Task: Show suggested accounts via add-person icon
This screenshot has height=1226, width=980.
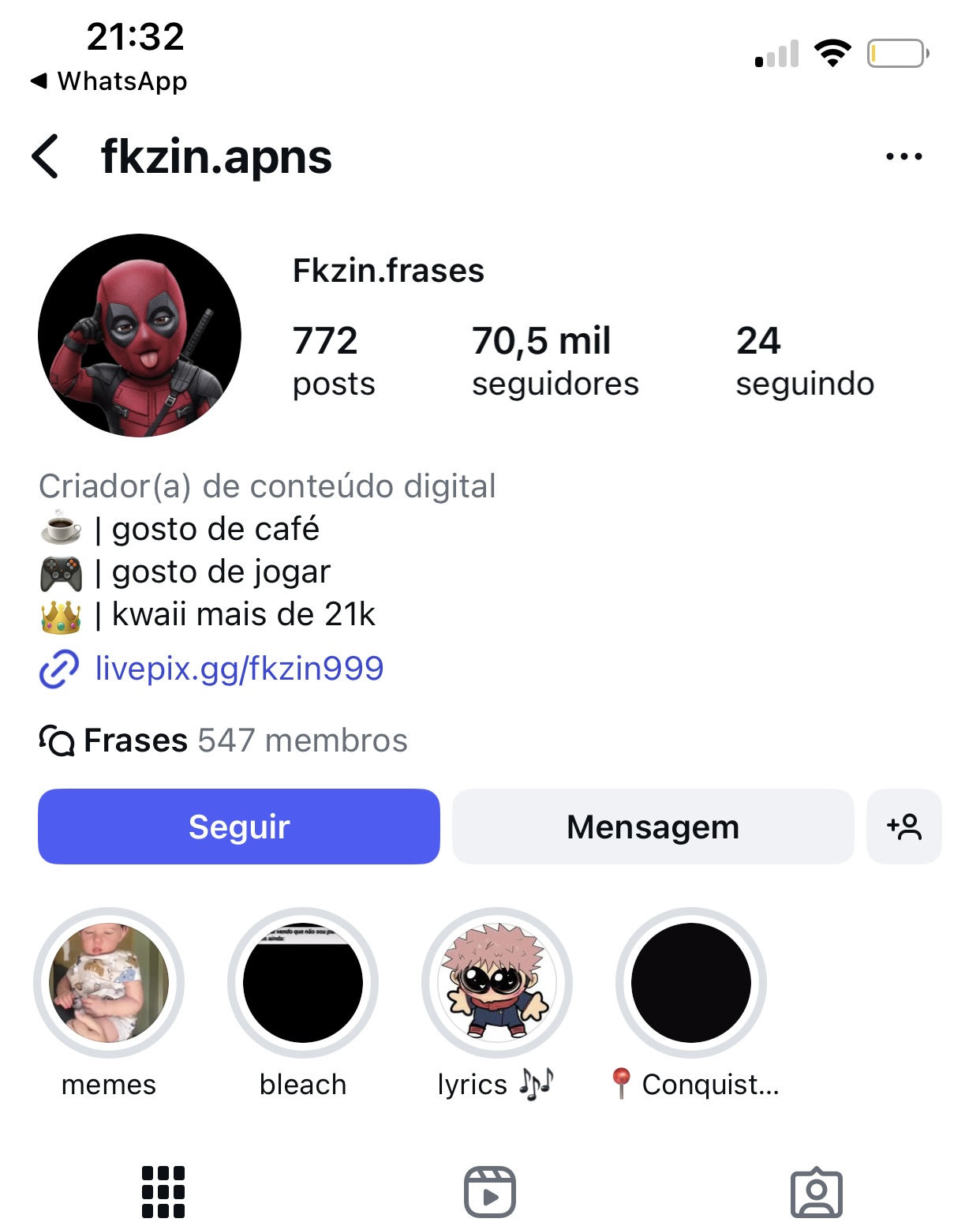Action: pyautogui.click(x=903, y=827)
